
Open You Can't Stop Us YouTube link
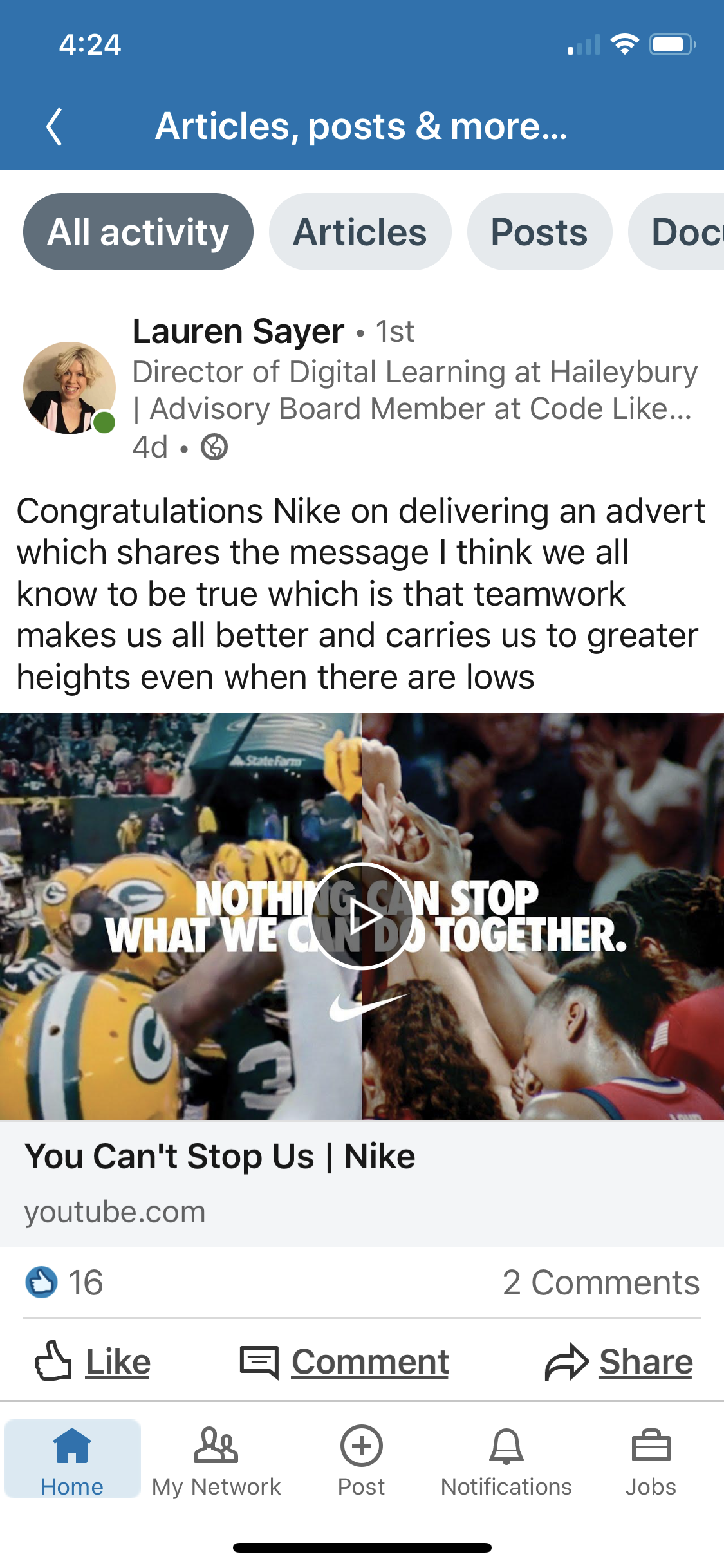[219, 1157]
